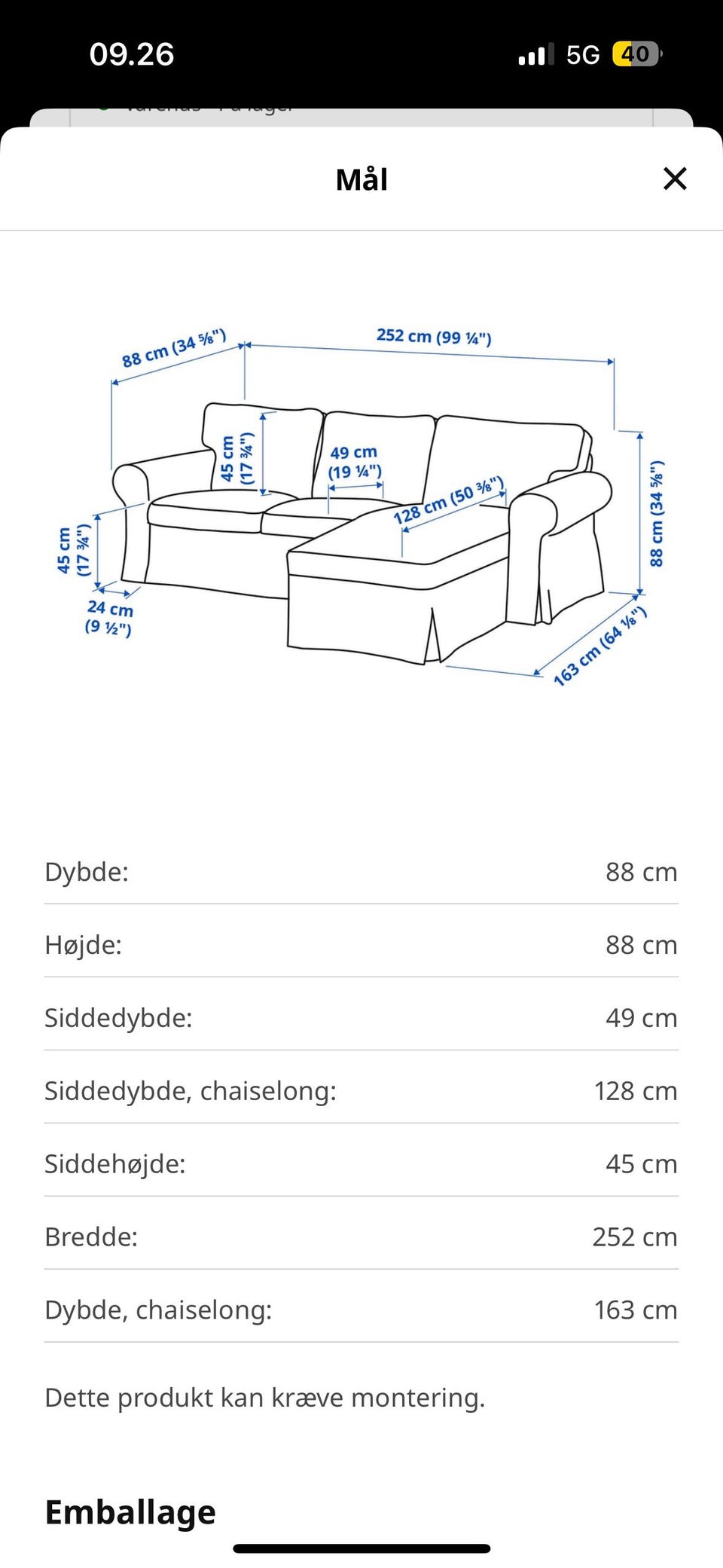Select the Siddedybde, chaiselong row
The height and width of the screenshot is (1568, 723).
click(361, 1090)
